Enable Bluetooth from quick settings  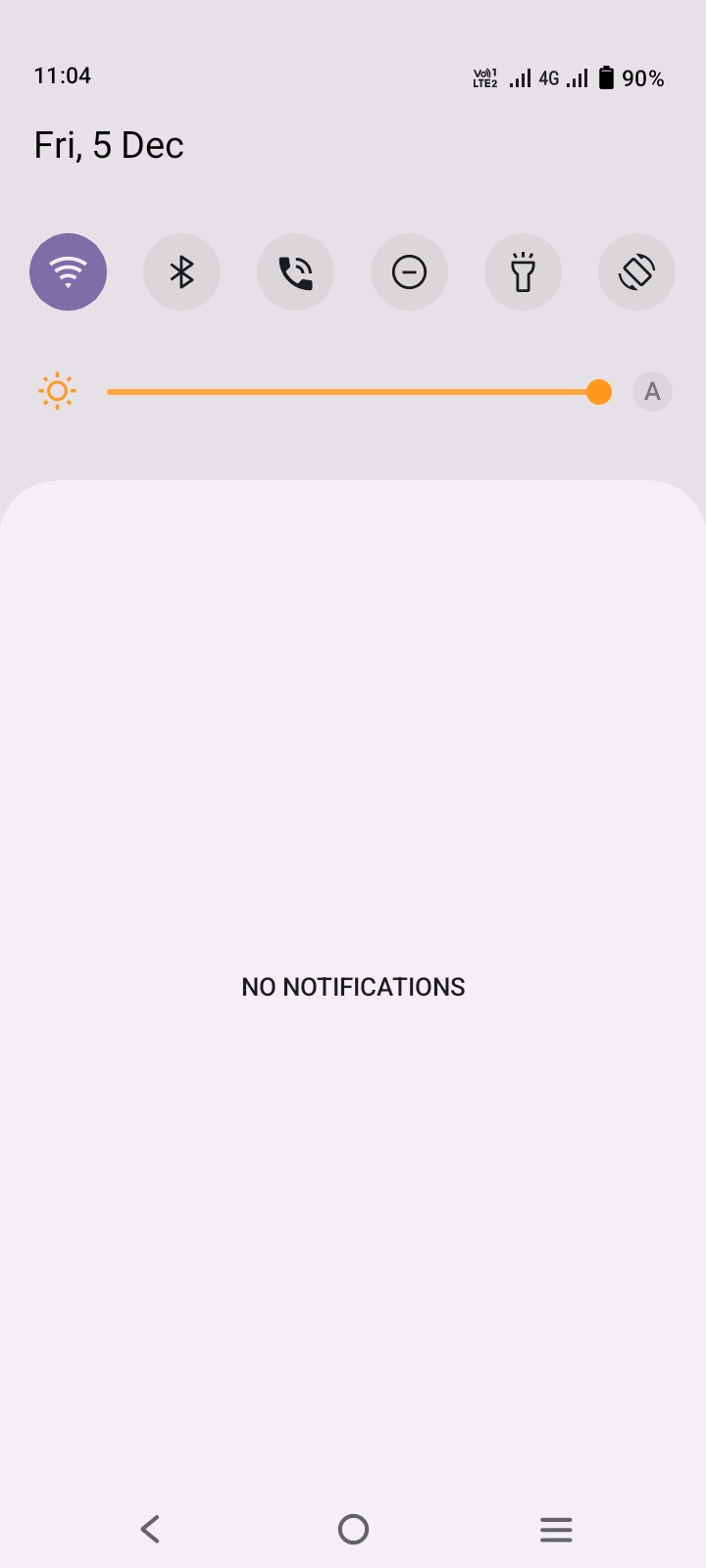181,271
